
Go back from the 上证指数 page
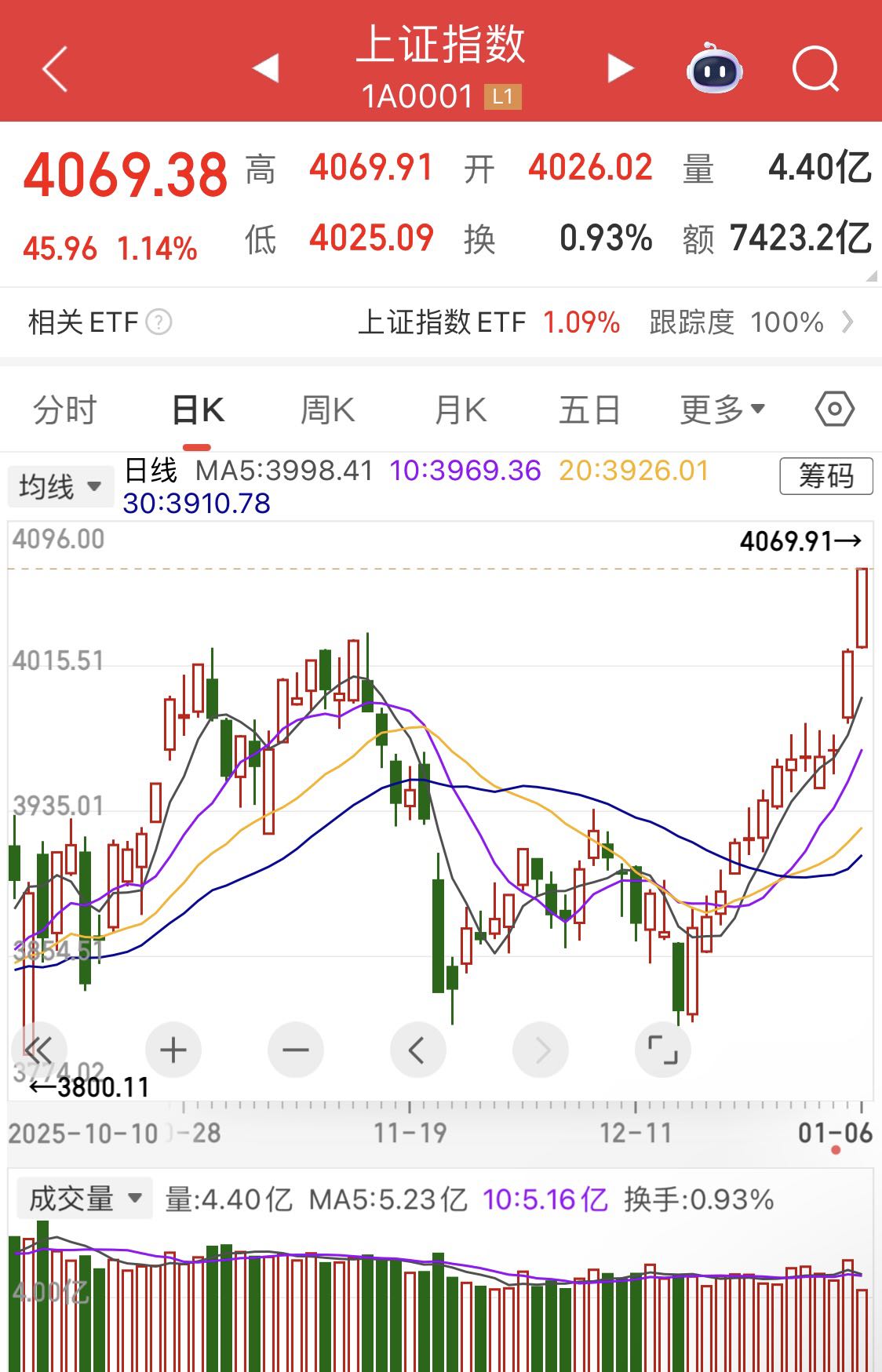(55, 69)
